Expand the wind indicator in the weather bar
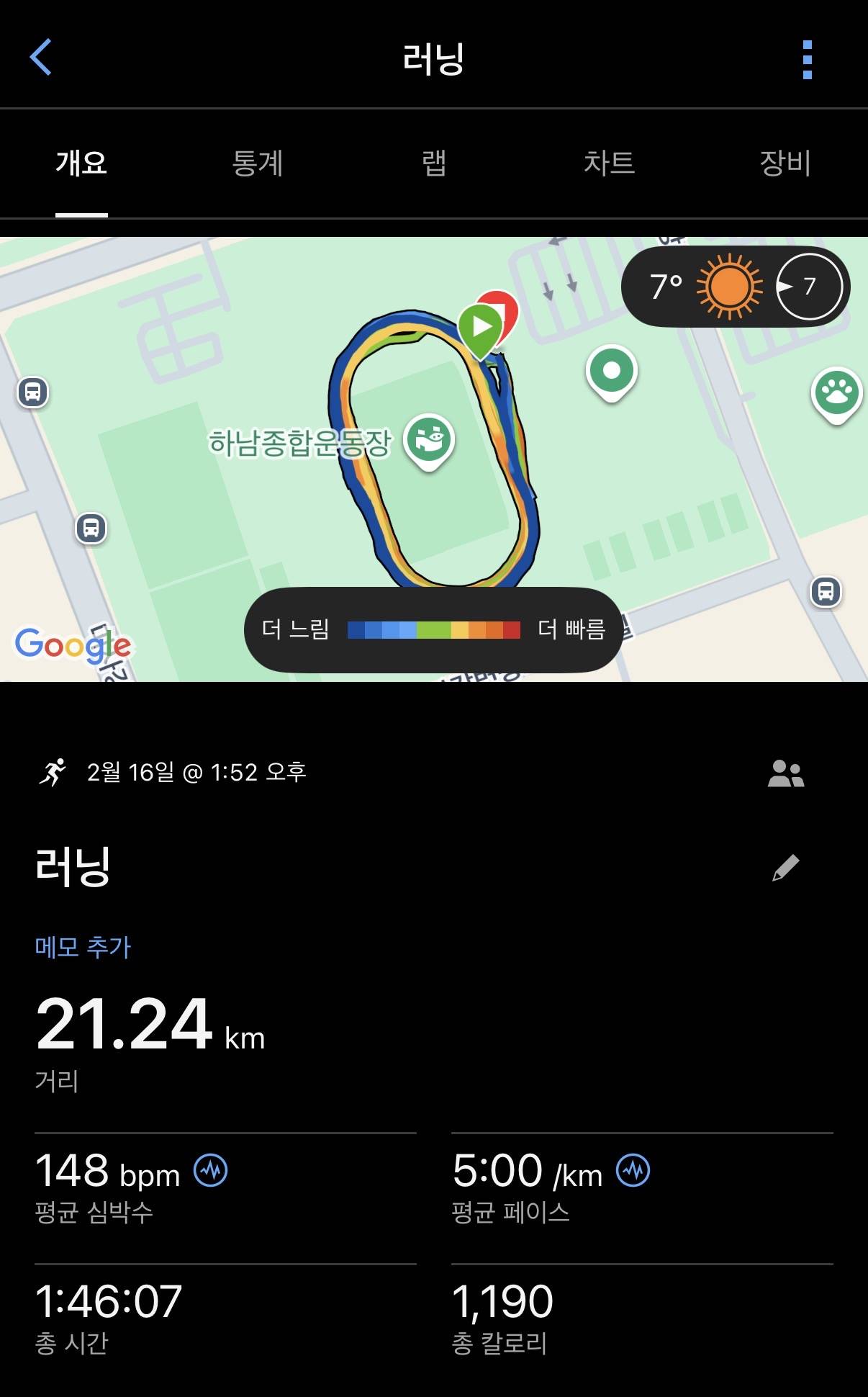 [809, 287]
